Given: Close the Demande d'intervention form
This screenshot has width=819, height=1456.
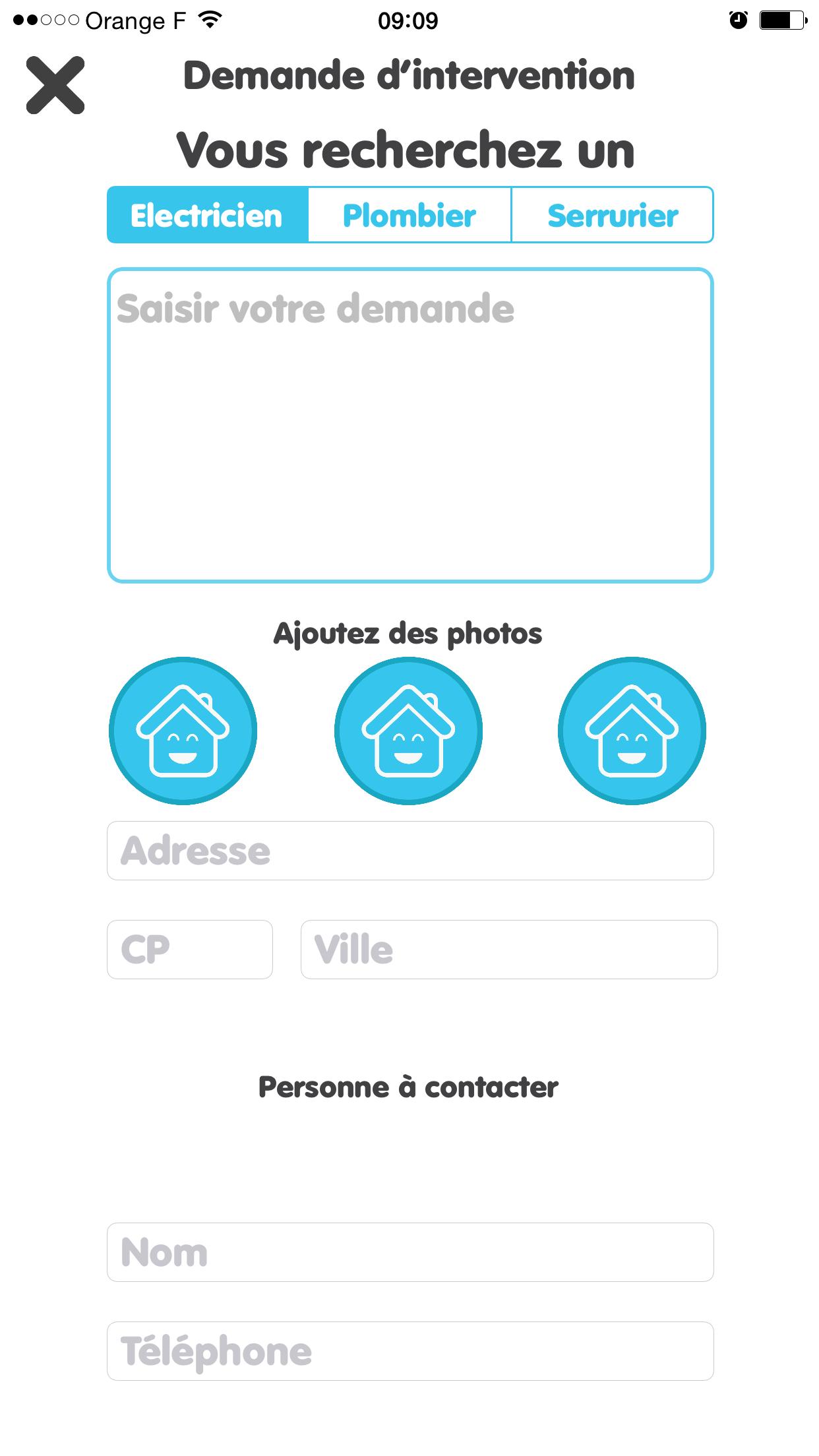Looking at the screenshot, I should coord(55,85).
